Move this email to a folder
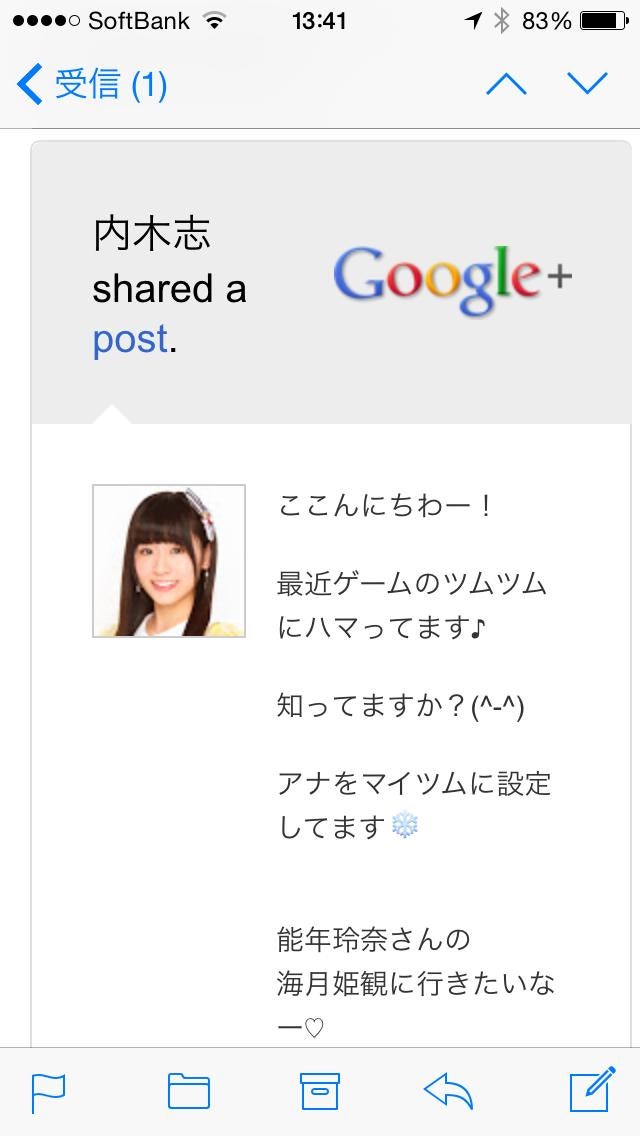The width and height of the screenshot is (640, 1136). pyautogui.click(x=188, y=1092)
